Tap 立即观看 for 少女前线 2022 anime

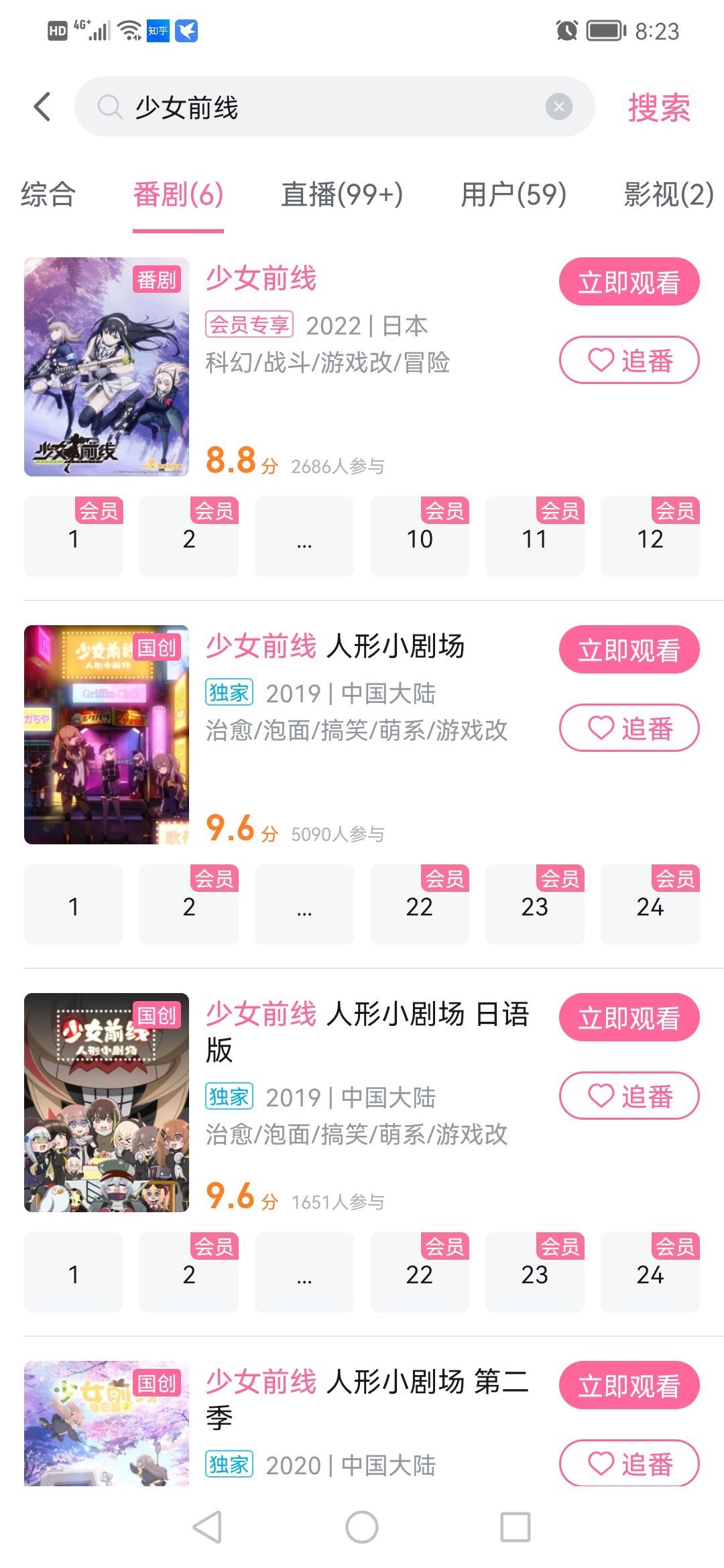click(x=629, y=282)
